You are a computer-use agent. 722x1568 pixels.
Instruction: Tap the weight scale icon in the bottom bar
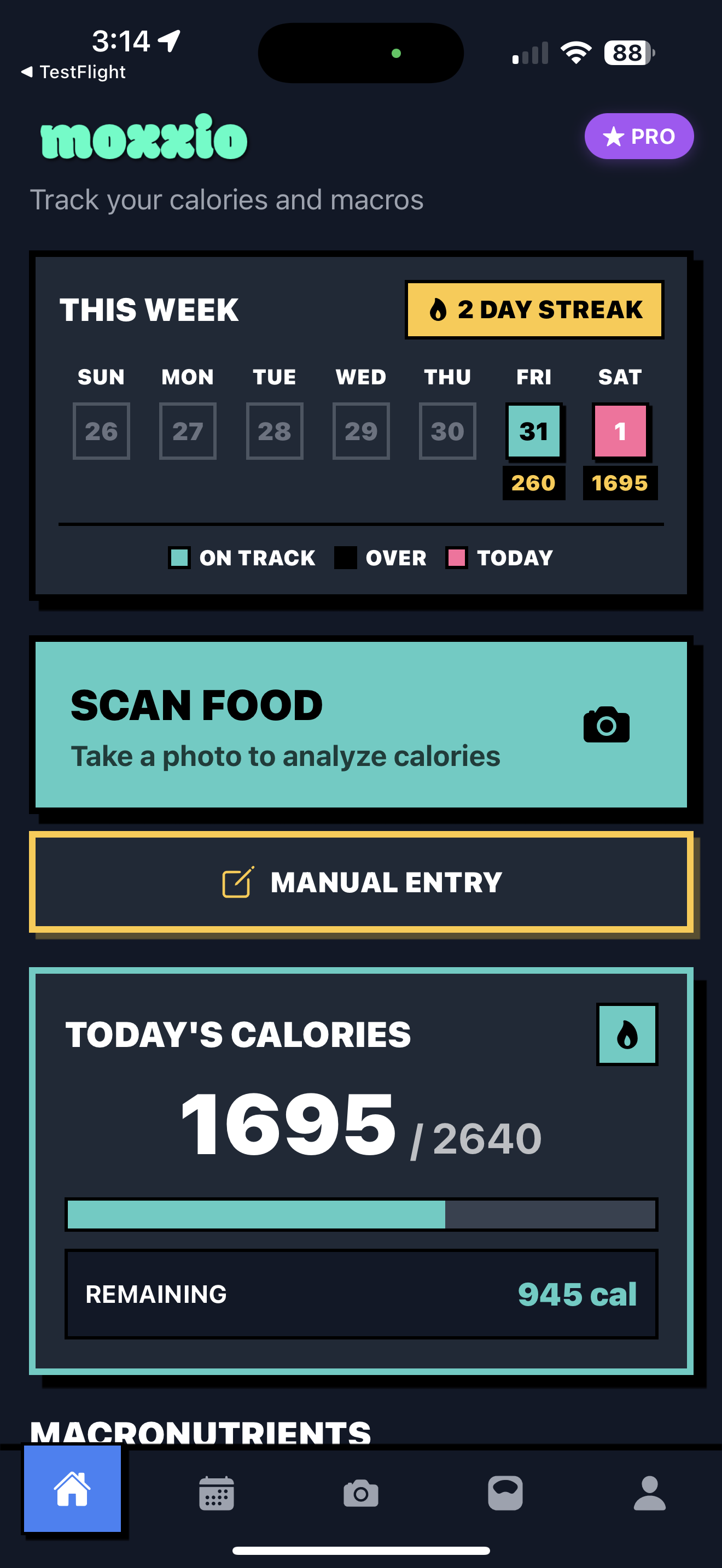pyautogui.click(x=505, y=1493)
